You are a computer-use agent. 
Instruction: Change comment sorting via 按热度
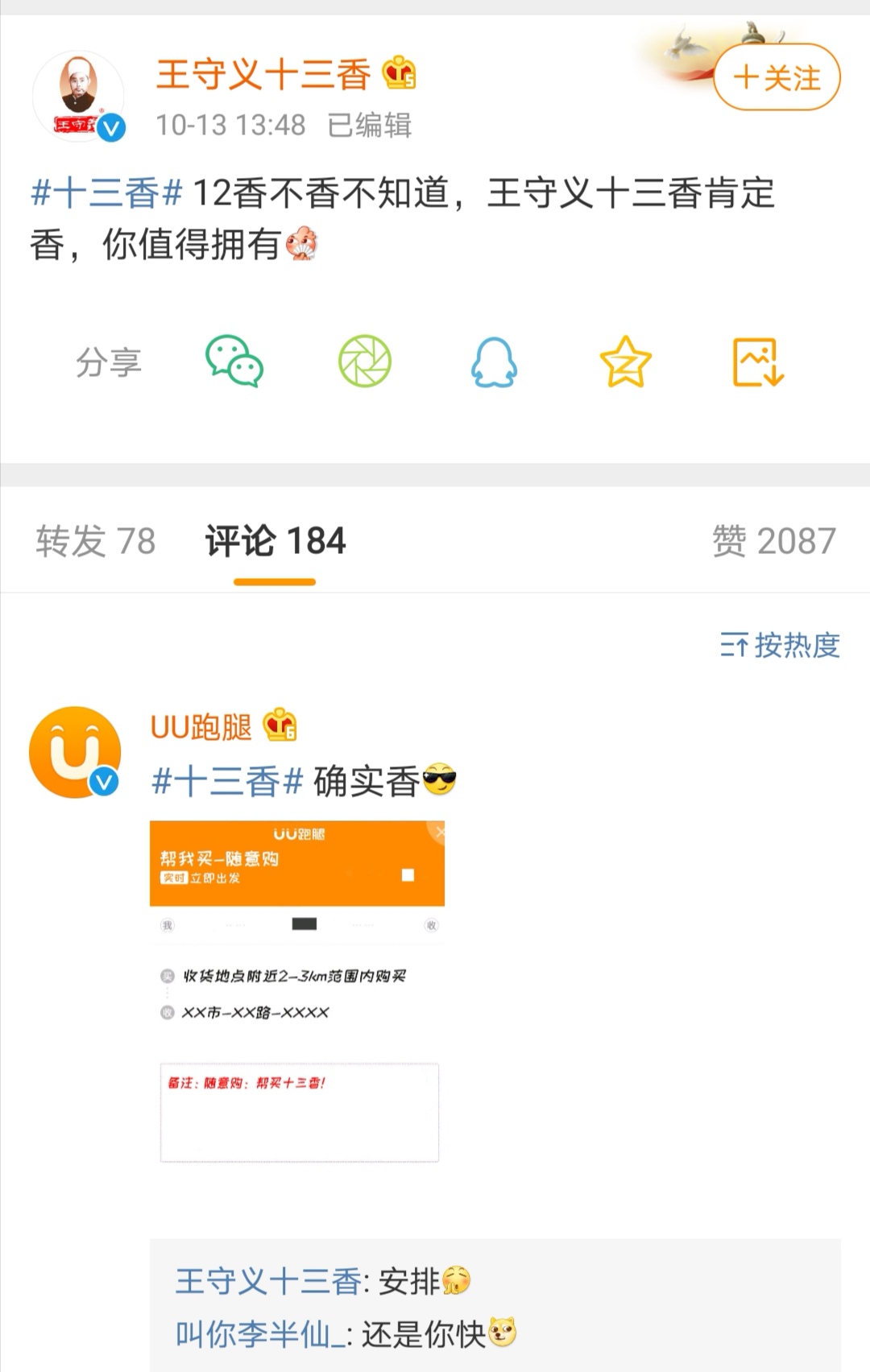779,645
